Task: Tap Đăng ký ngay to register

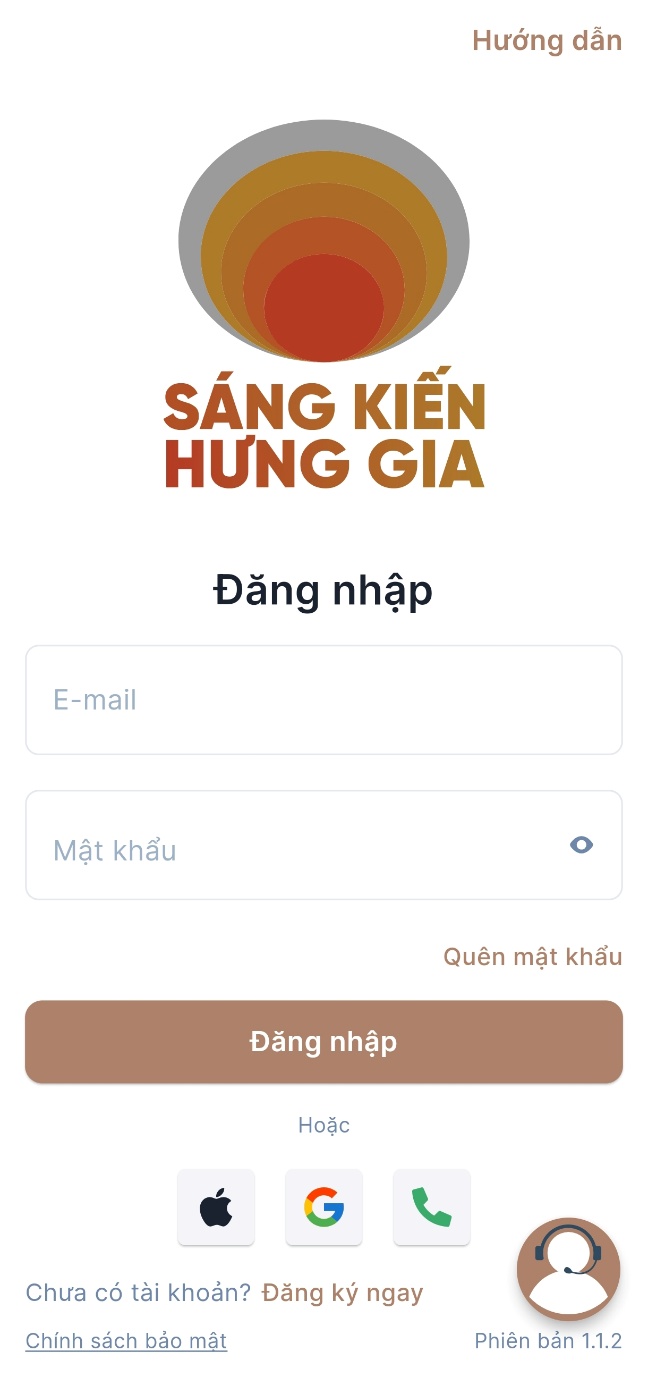Action: [342, 1293]
